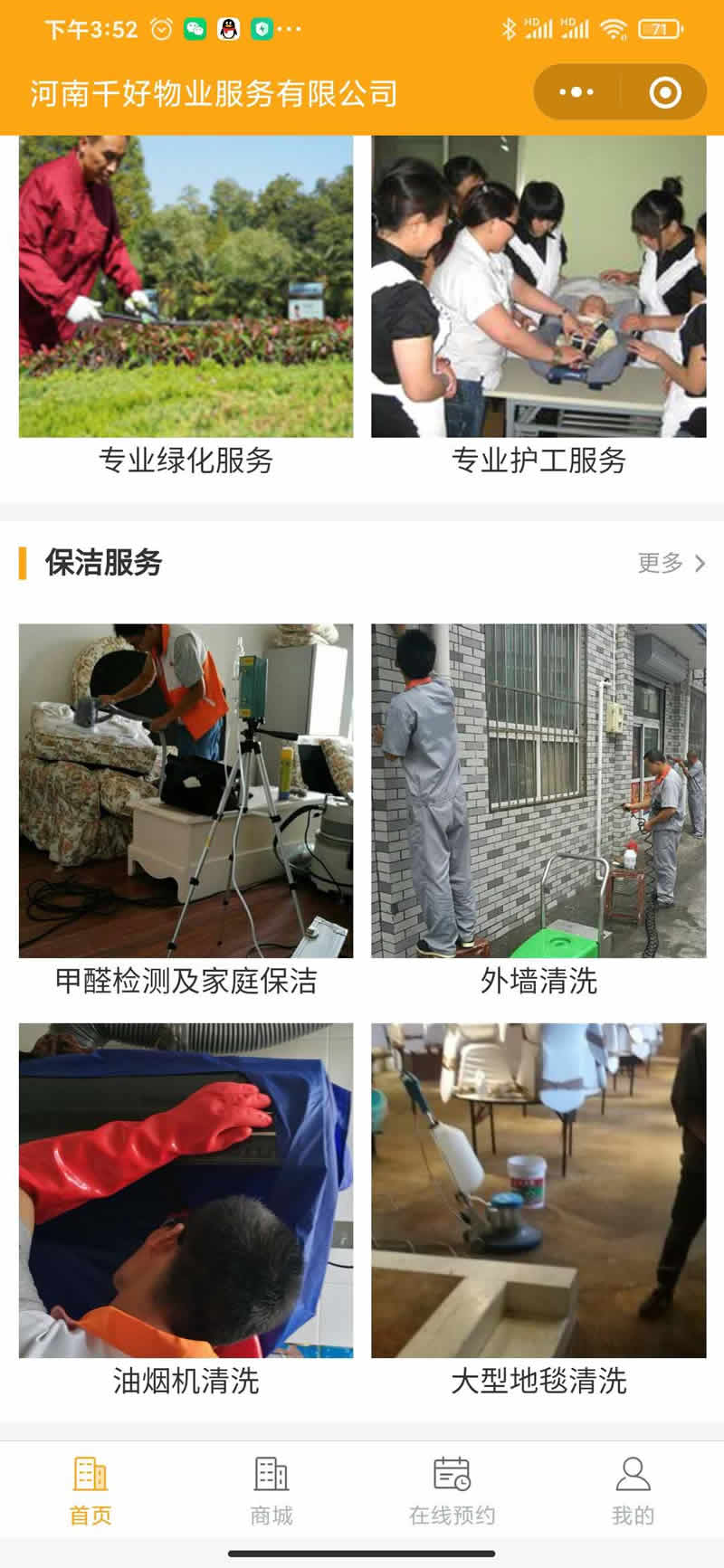724x1568 pixels.
Task: Go to the 在线预约 tab
Action: 452,1489
